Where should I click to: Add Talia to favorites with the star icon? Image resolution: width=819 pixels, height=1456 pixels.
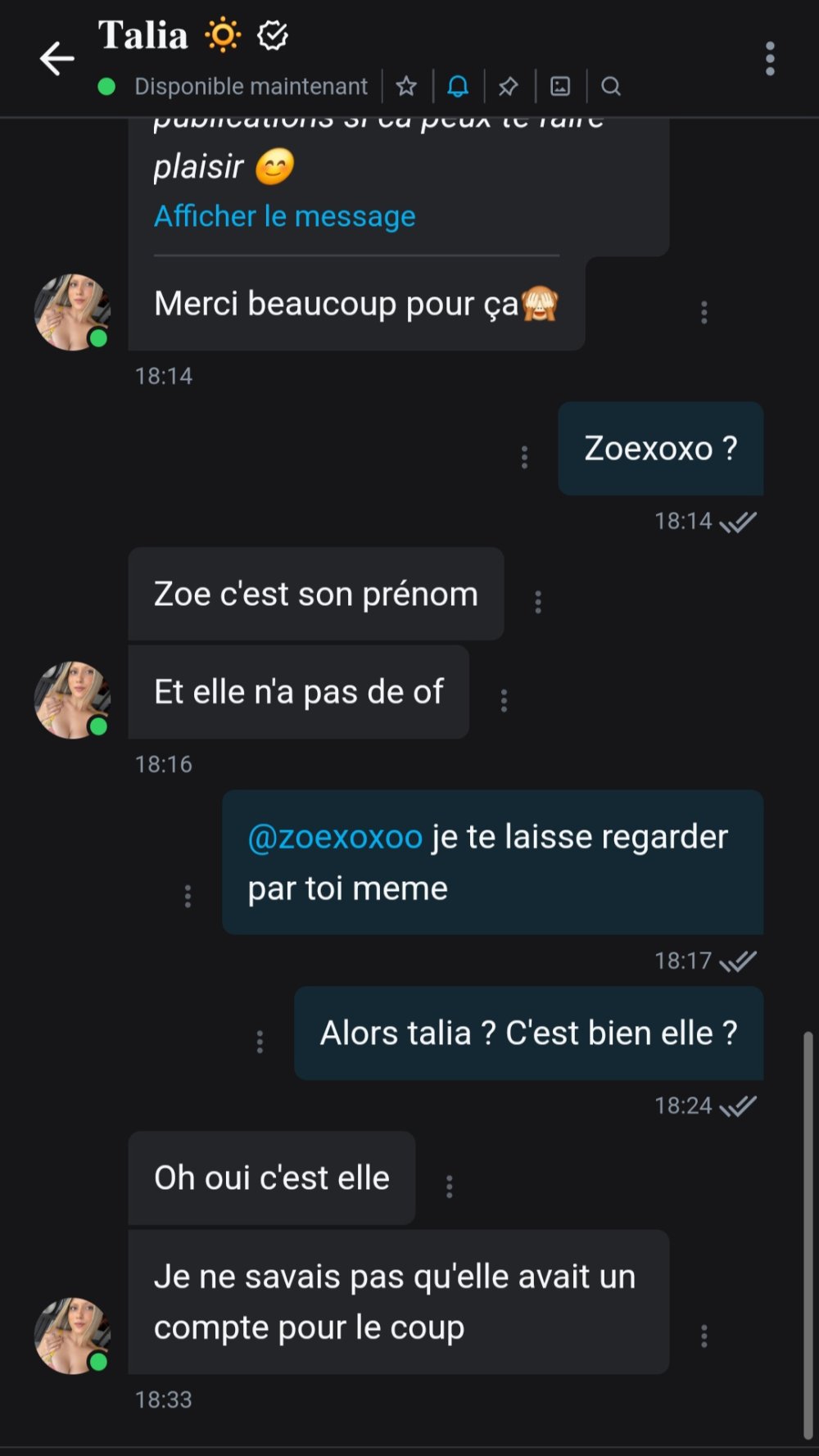coord(406,86)
